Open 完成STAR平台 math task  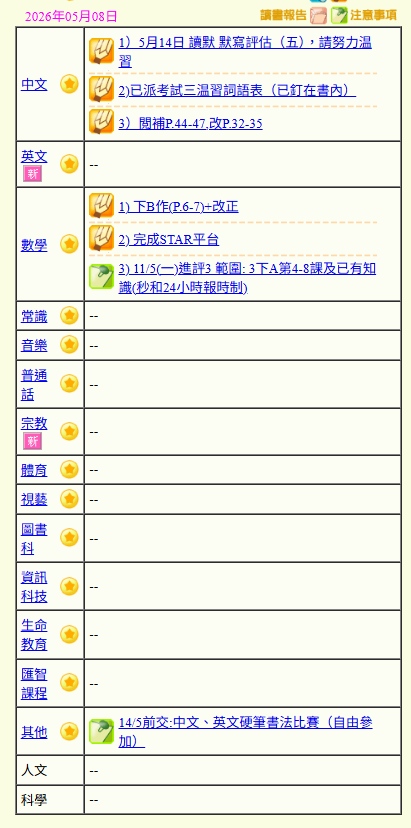pos(169,240)
